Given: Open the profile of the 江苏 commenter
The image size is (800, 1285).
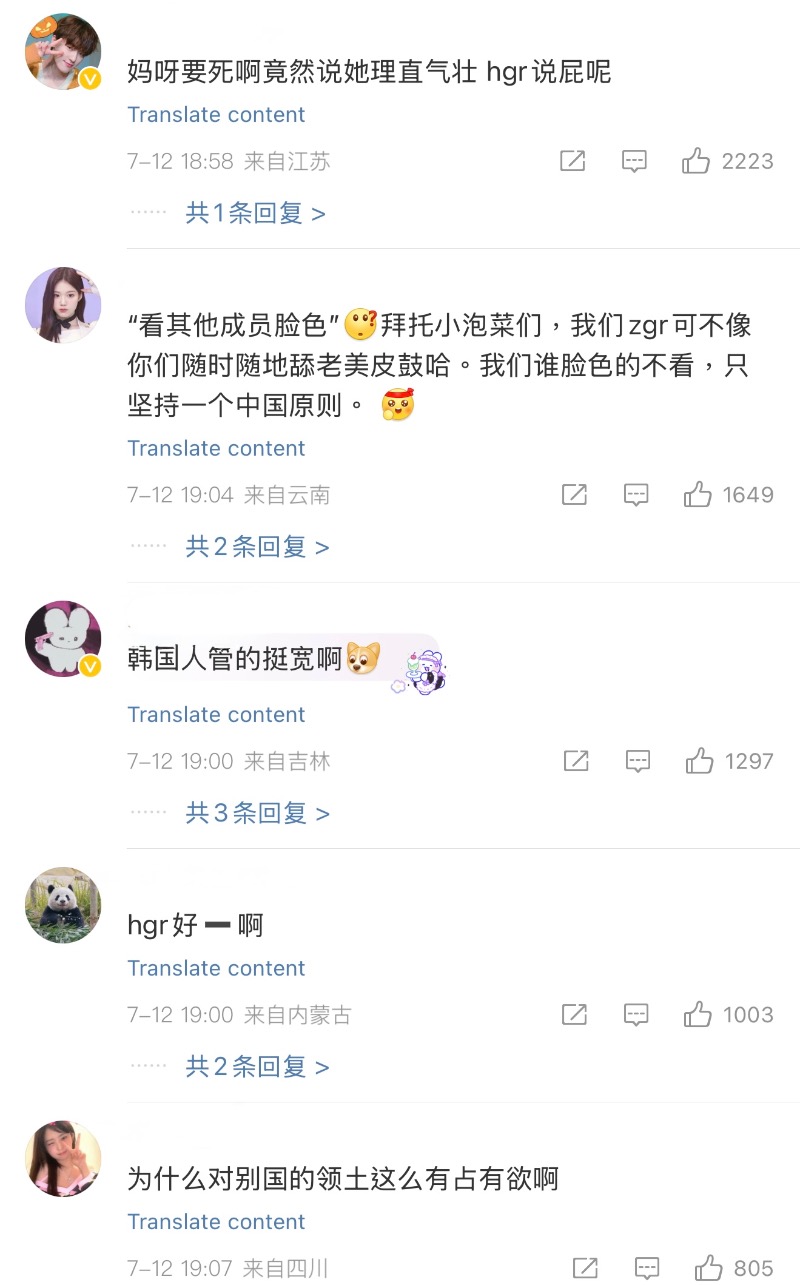Looking at the screenshot, I should pyautogui.click(x=63, y=52).
